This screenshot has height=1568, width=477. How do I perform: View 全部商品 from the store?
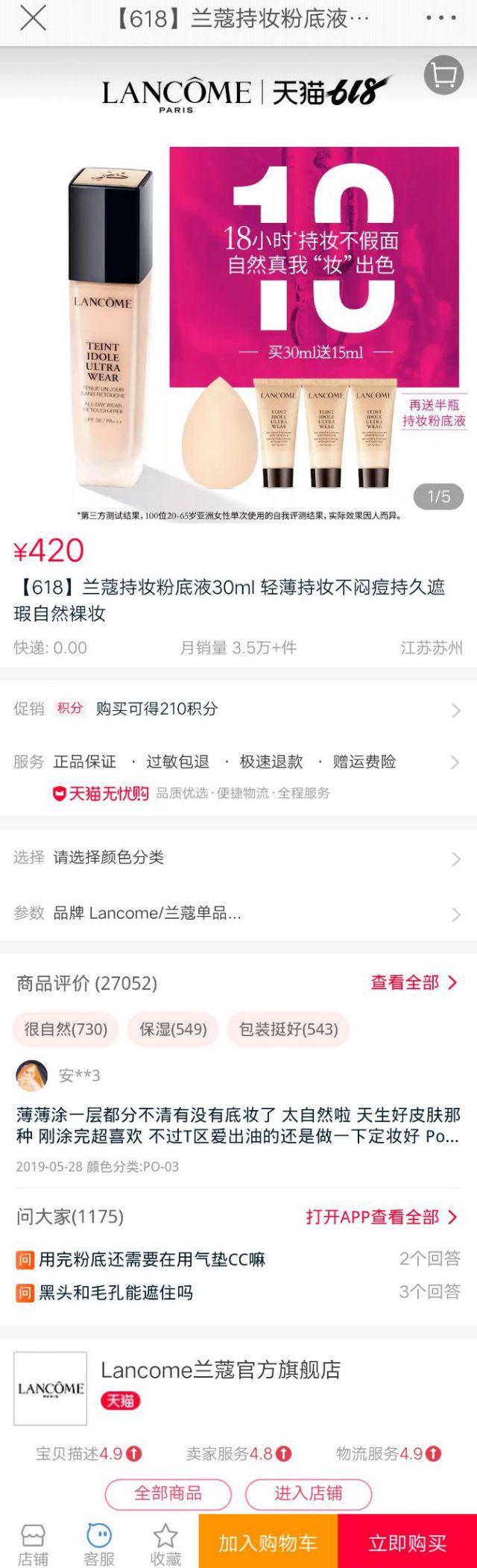(x=168, y=1493)
